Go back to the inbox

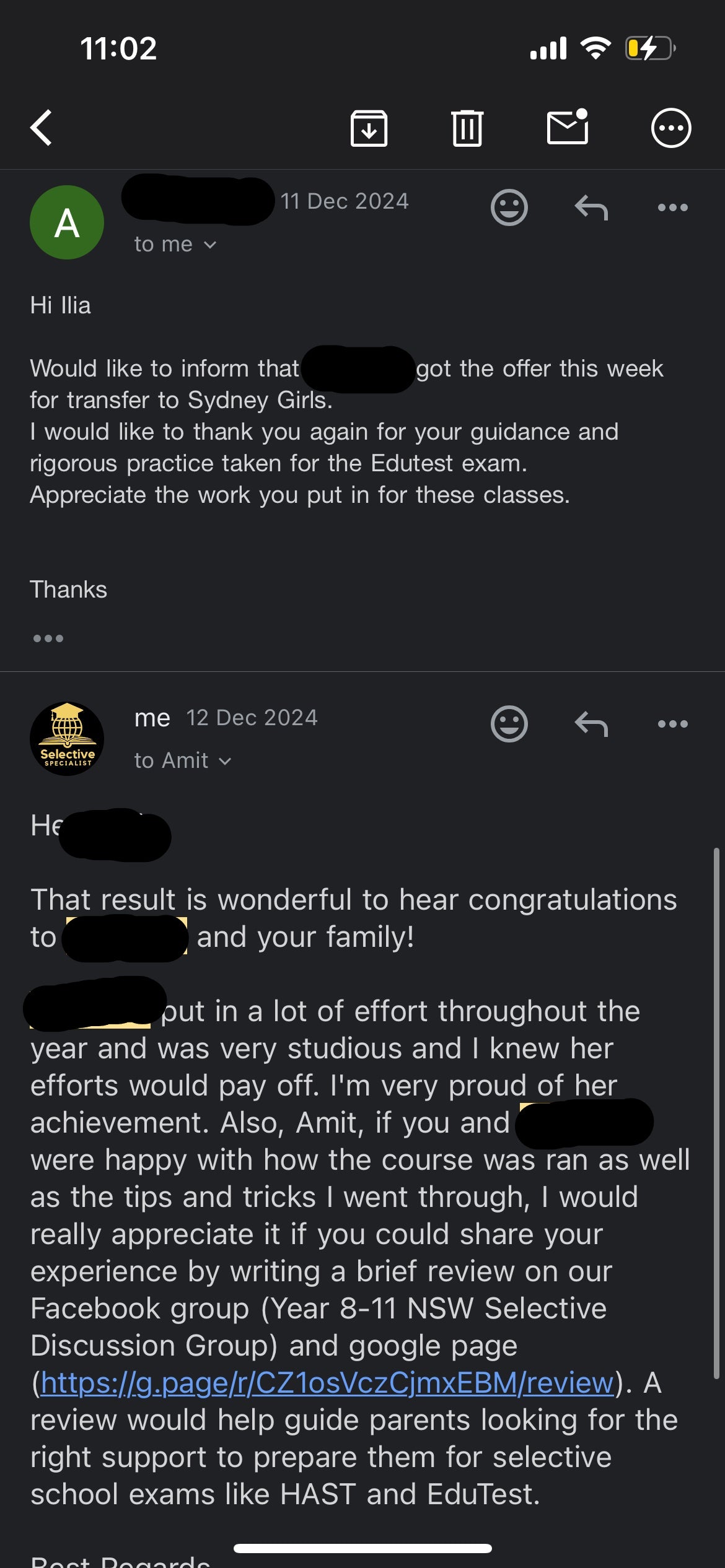pyautogui.click(x=42, y=128)
